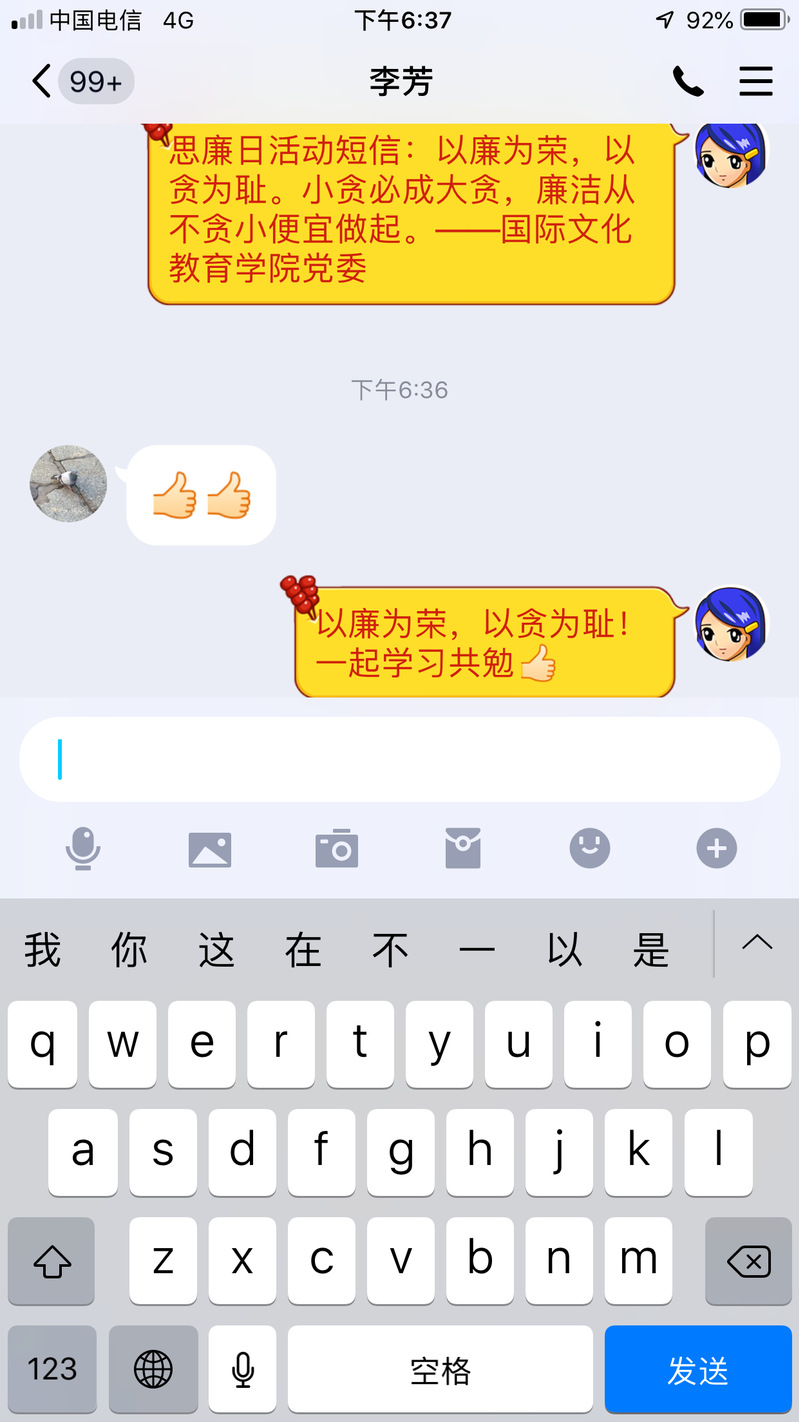Open the chat settings menu icon
The width and height of the screenshot is (799, 1422).
(756, 81)
